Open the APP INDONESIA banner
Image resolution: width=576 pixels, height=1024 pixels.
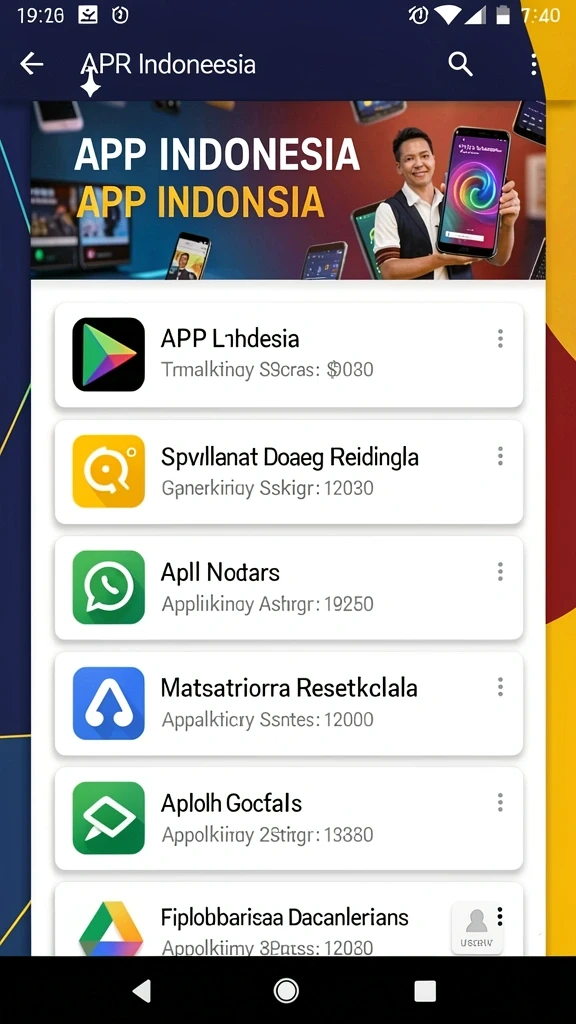[x=288, y=190]
